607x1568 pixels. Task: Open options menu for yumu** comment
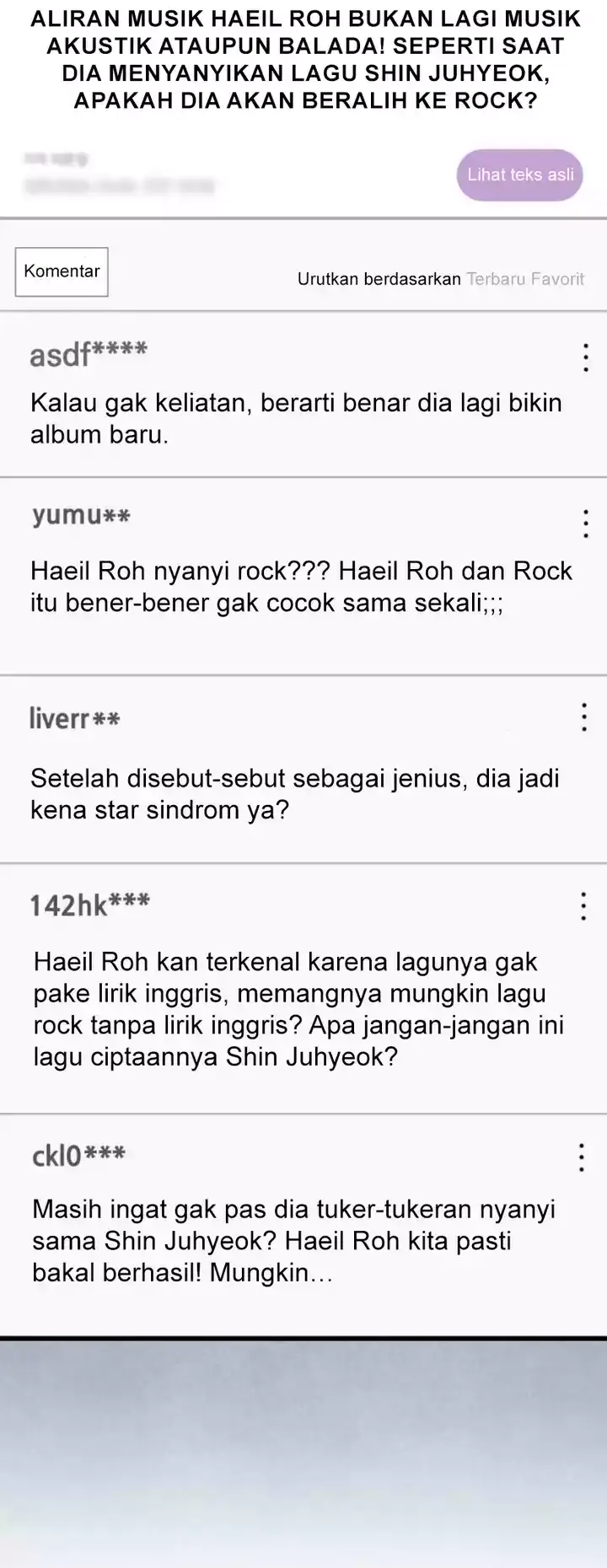(x=584, y=523)
